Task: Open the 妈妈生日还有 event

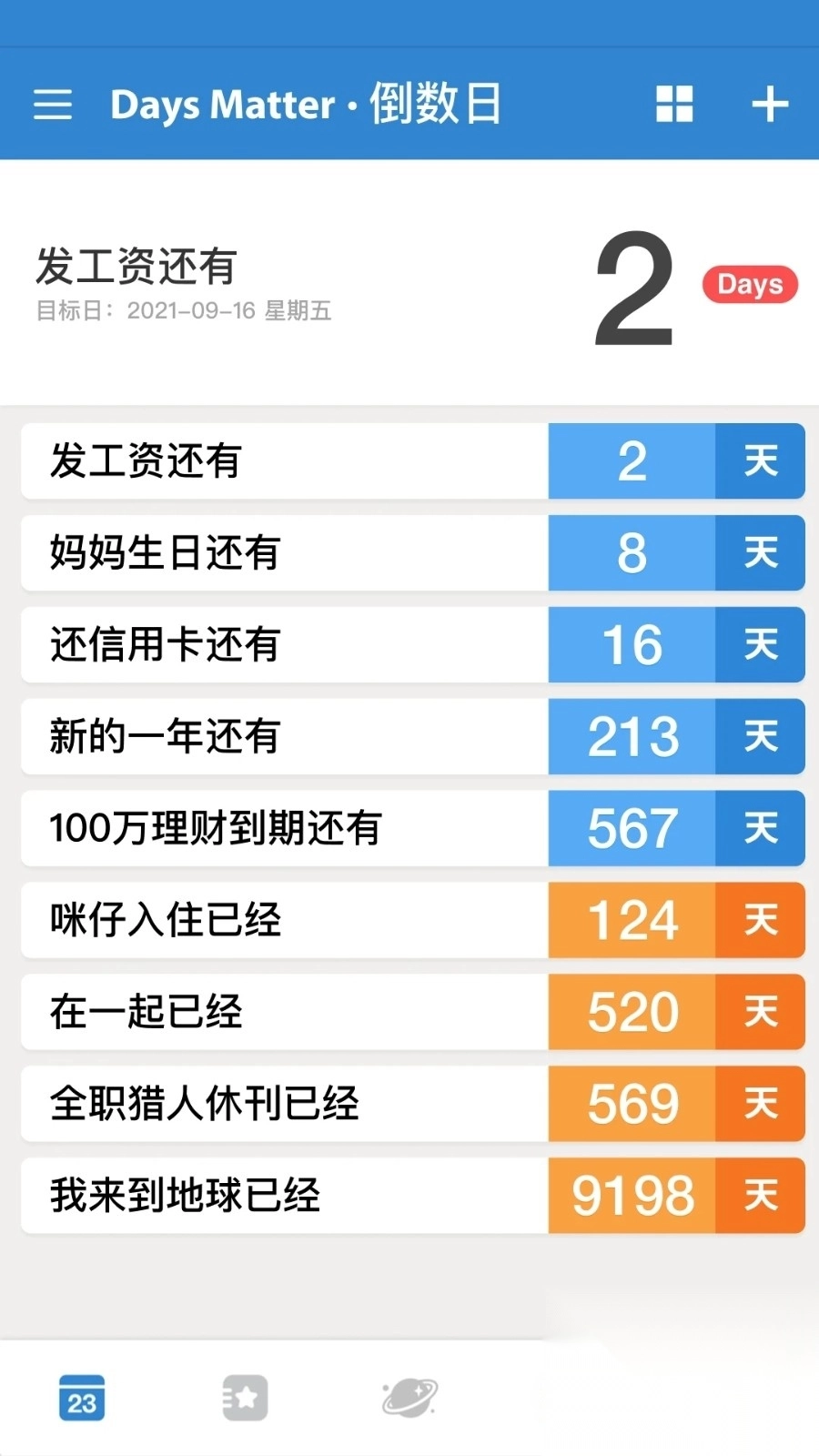Action: (413, 552)
